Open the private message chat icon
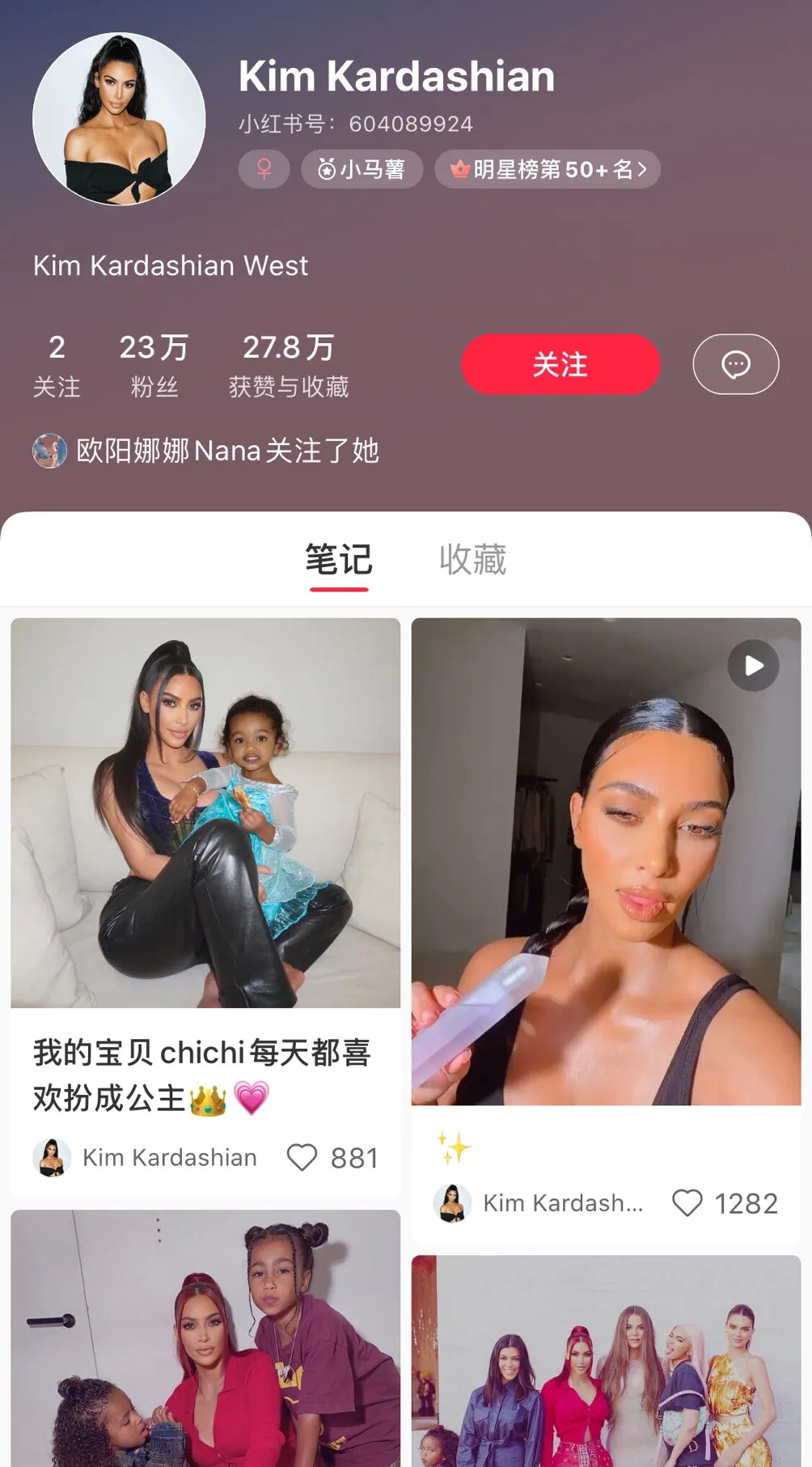The width and height of the screenshot is (812, 1467). (735, 364)
